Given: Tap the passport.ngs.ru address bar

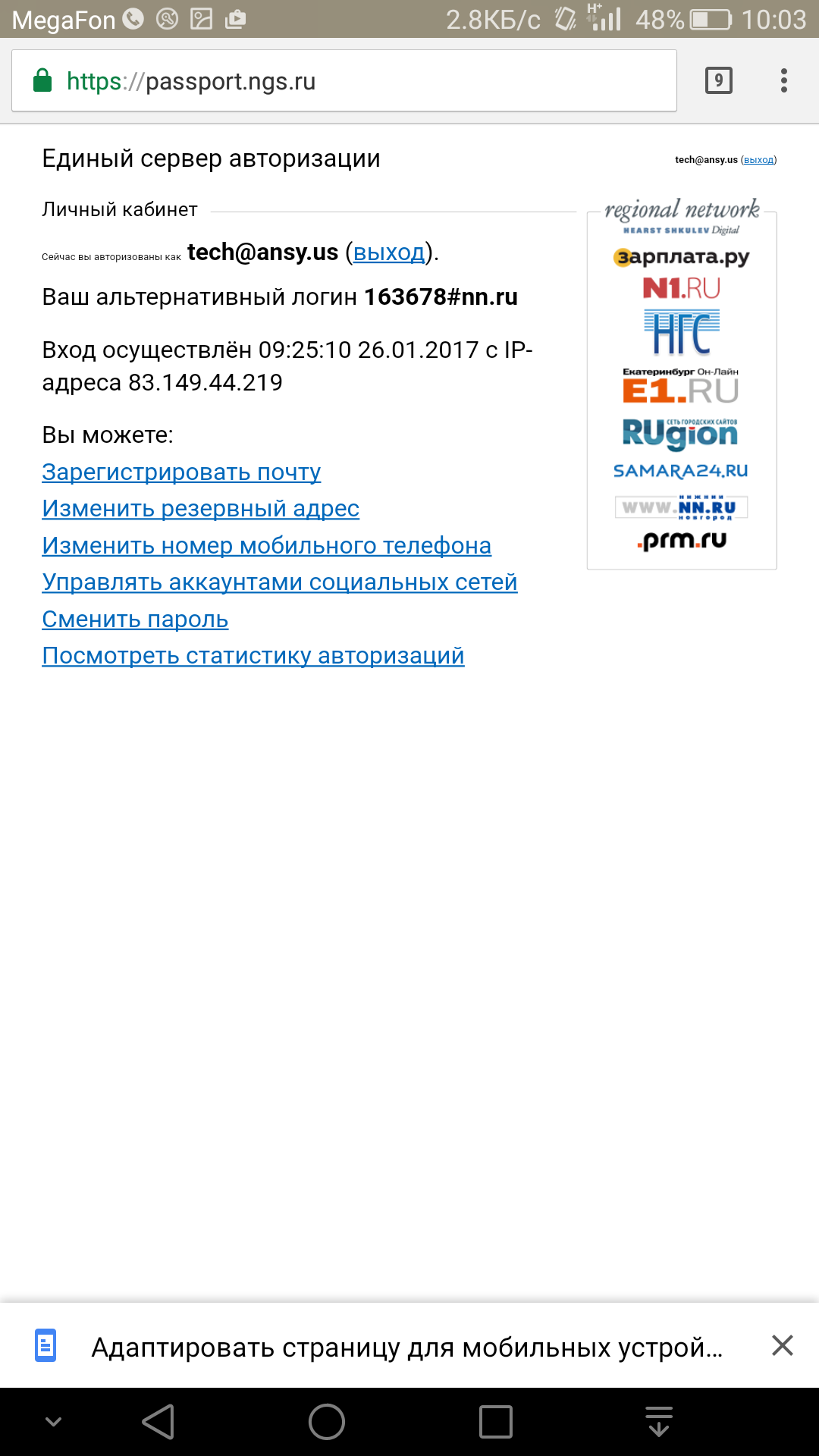Looking at the screenshot, I should 344,80.
